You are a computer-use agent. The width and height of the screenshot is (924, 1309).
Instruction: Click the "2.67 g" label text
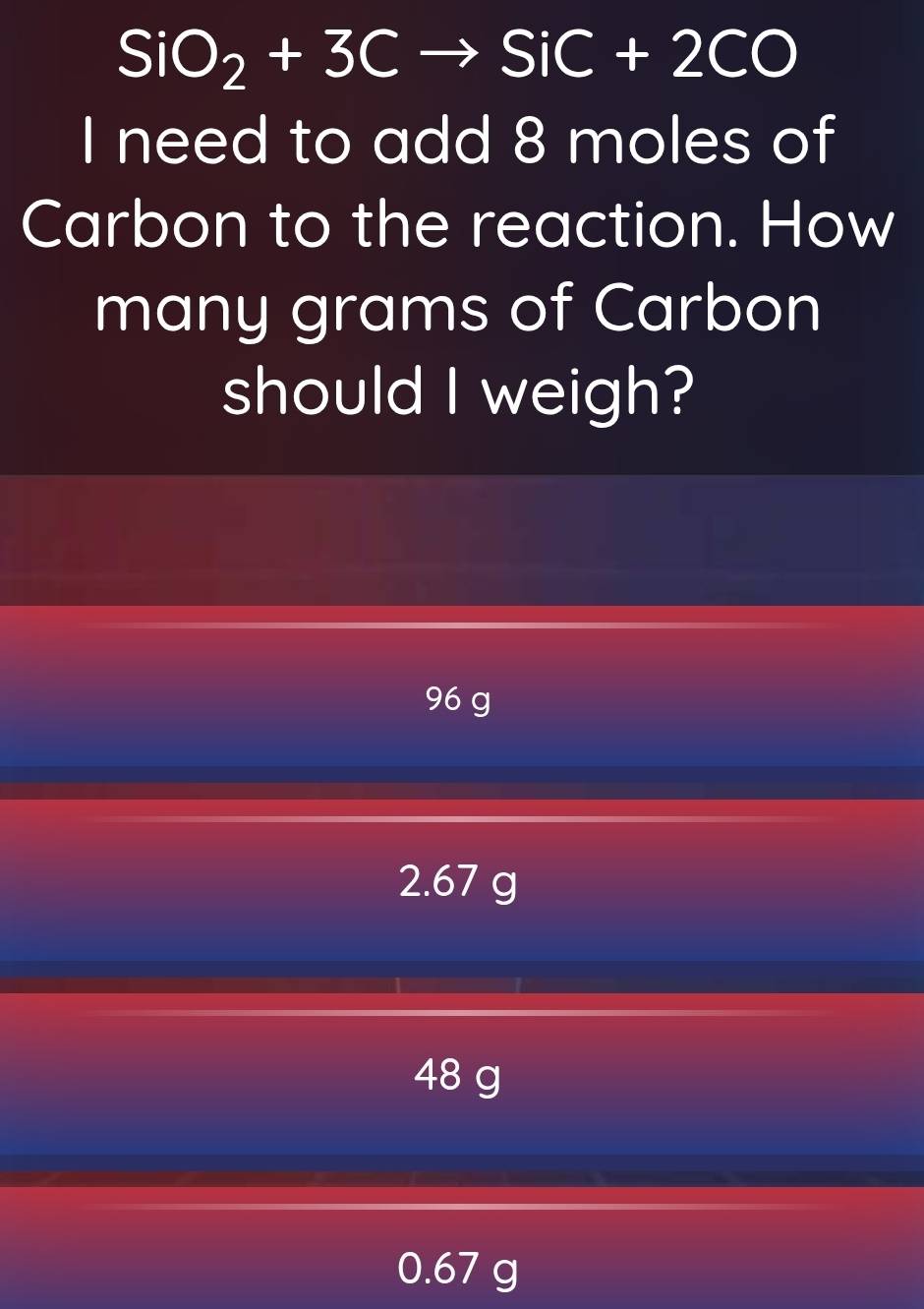tap(460, 884)
